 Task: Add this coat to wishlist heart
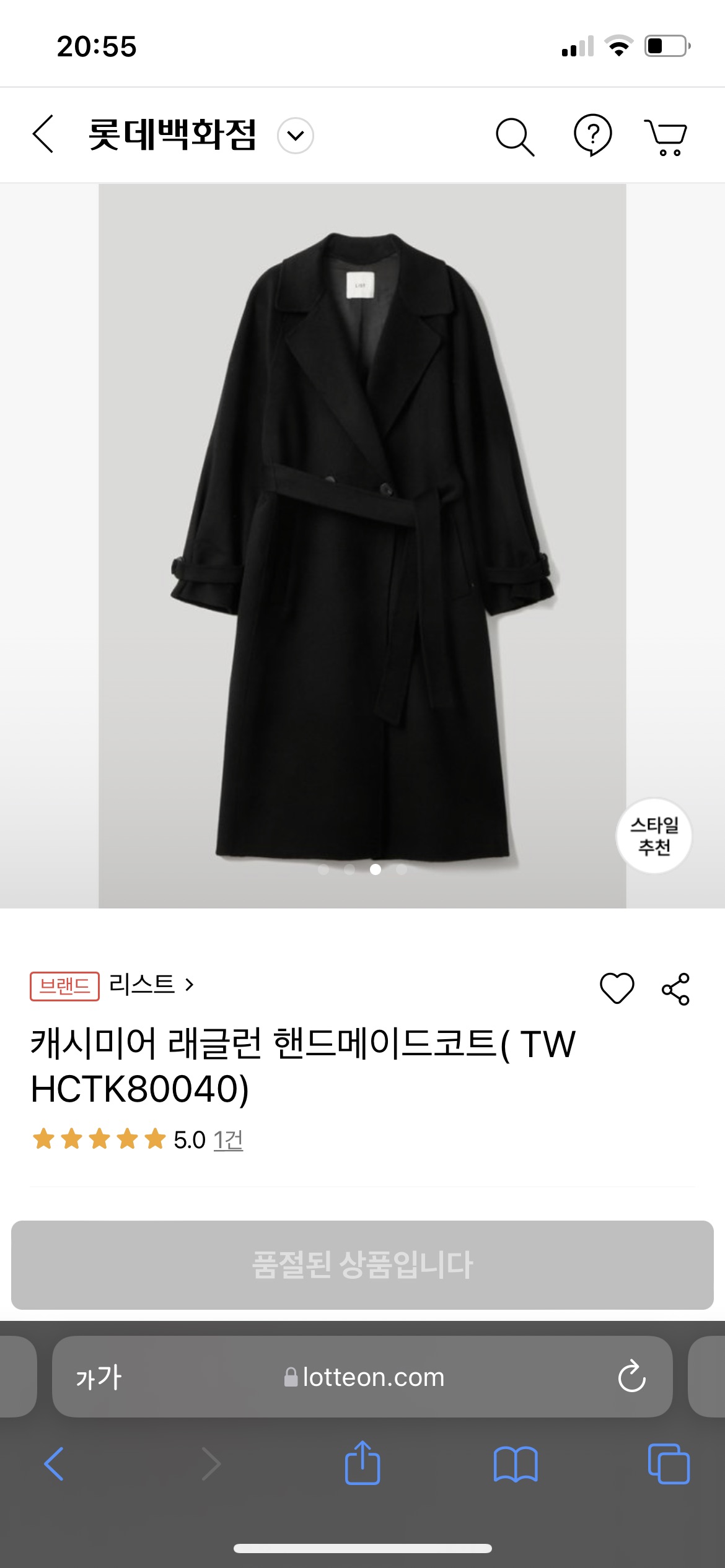pos(617,988)
